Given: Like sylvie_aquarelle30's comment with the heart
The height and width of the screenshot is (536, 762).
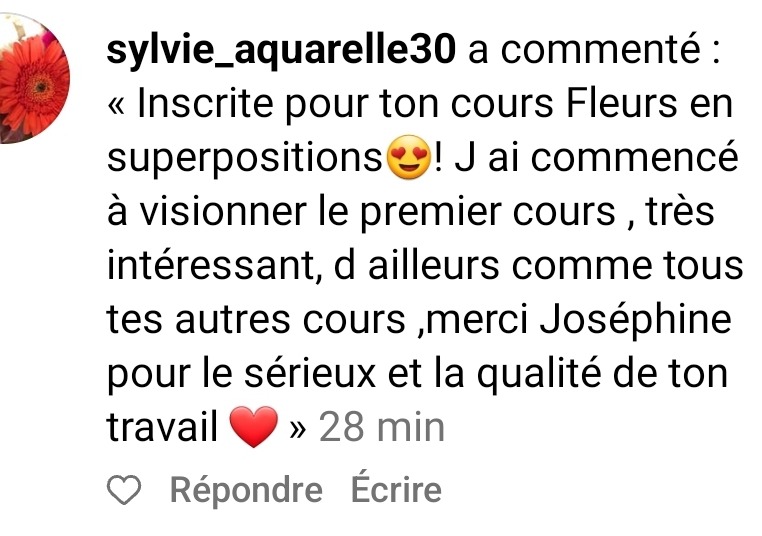Looking at the screenshot, I should click(x=124, y=491).
